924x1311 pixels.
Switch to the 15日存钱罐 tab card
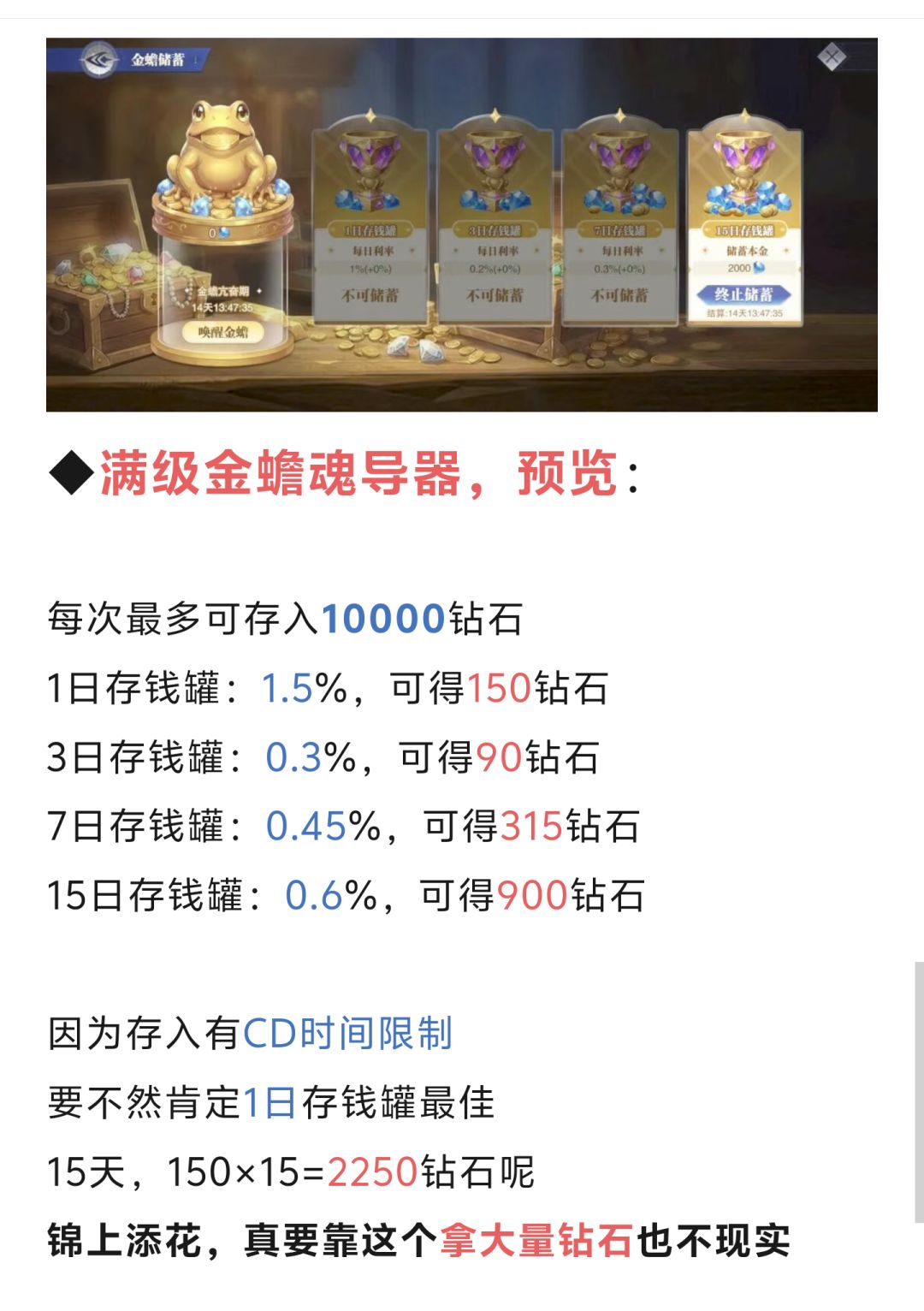(747, 229)
